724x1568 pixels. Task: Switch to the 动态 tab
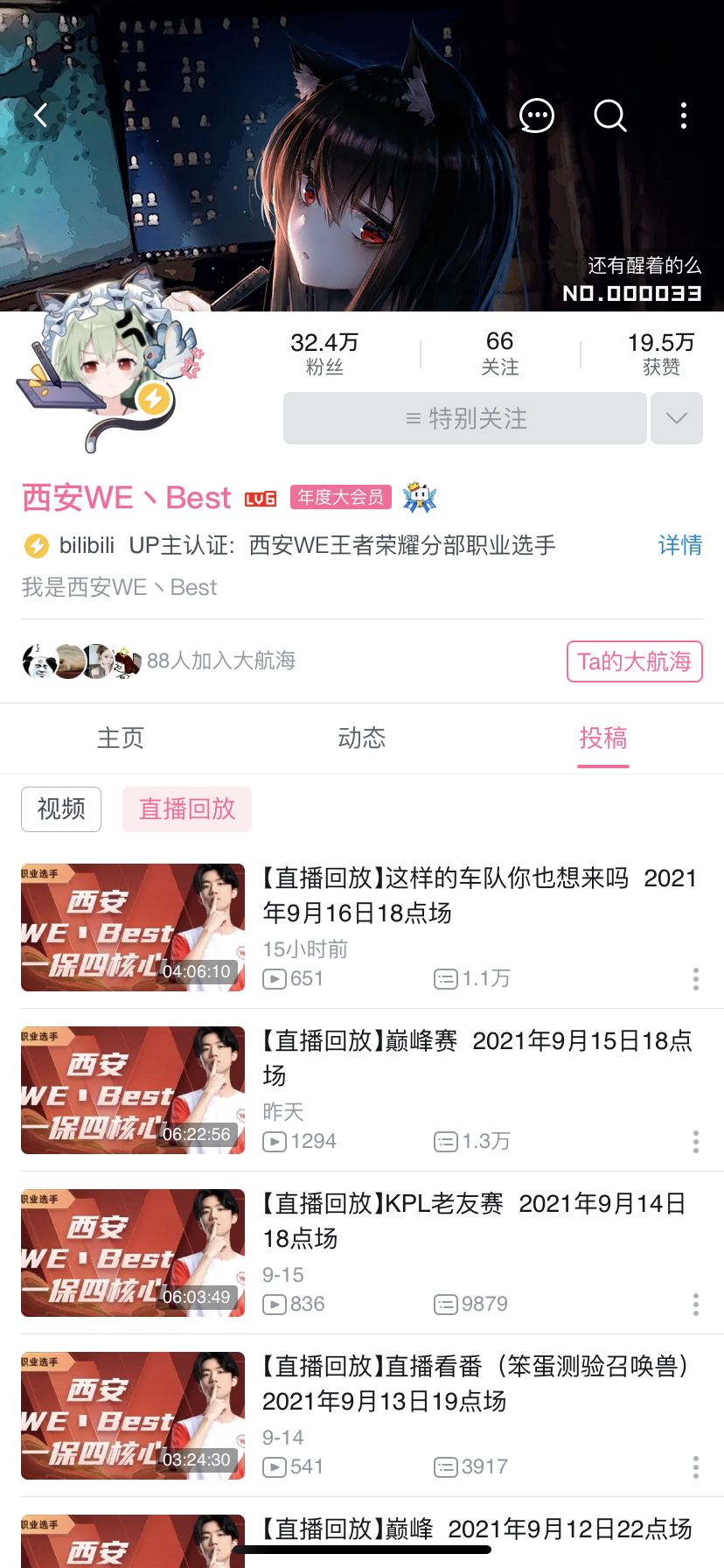coord(362,738)
